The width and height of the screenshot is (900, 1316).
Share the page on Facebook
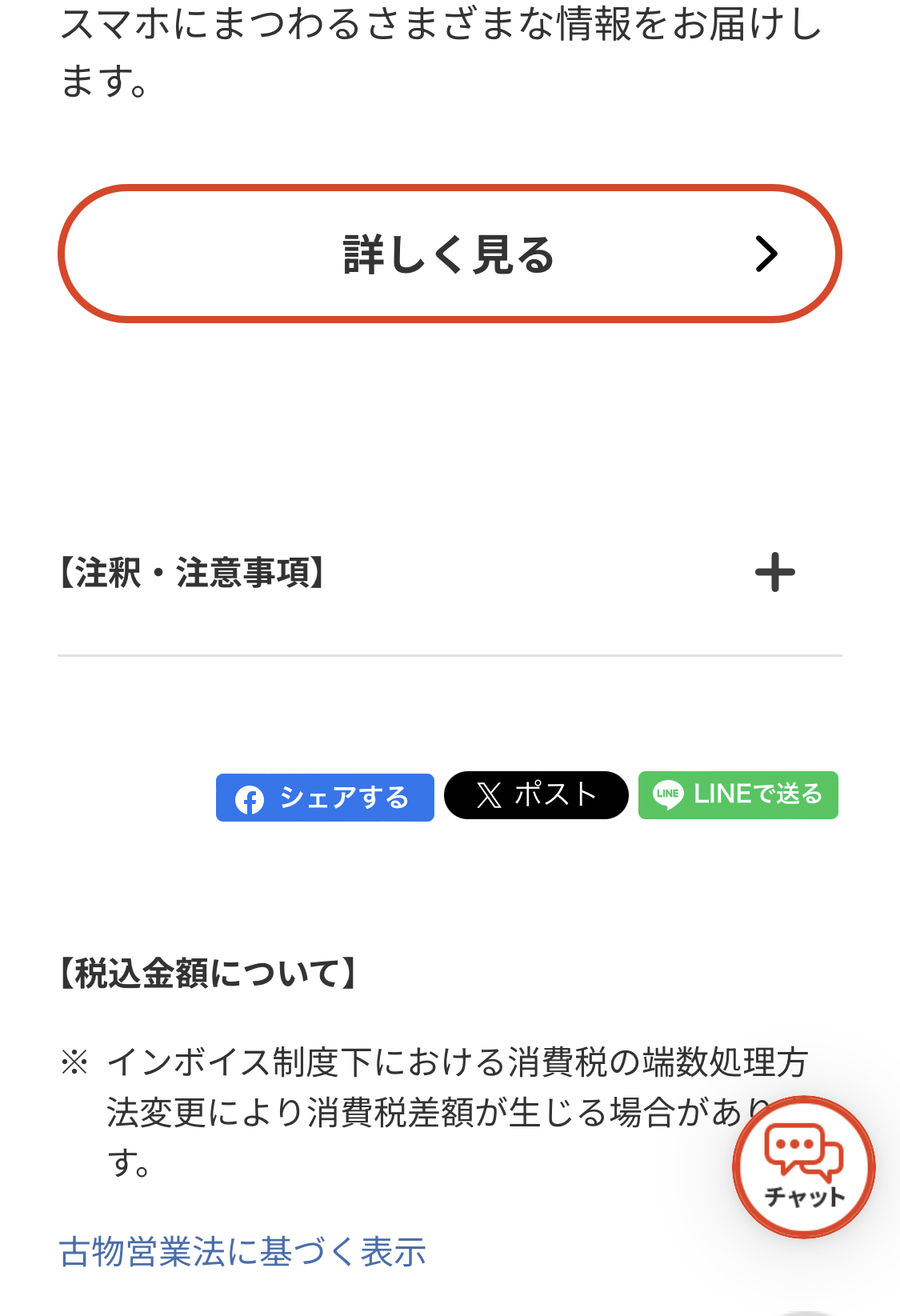pyautogui.click(x=325, y=798)
